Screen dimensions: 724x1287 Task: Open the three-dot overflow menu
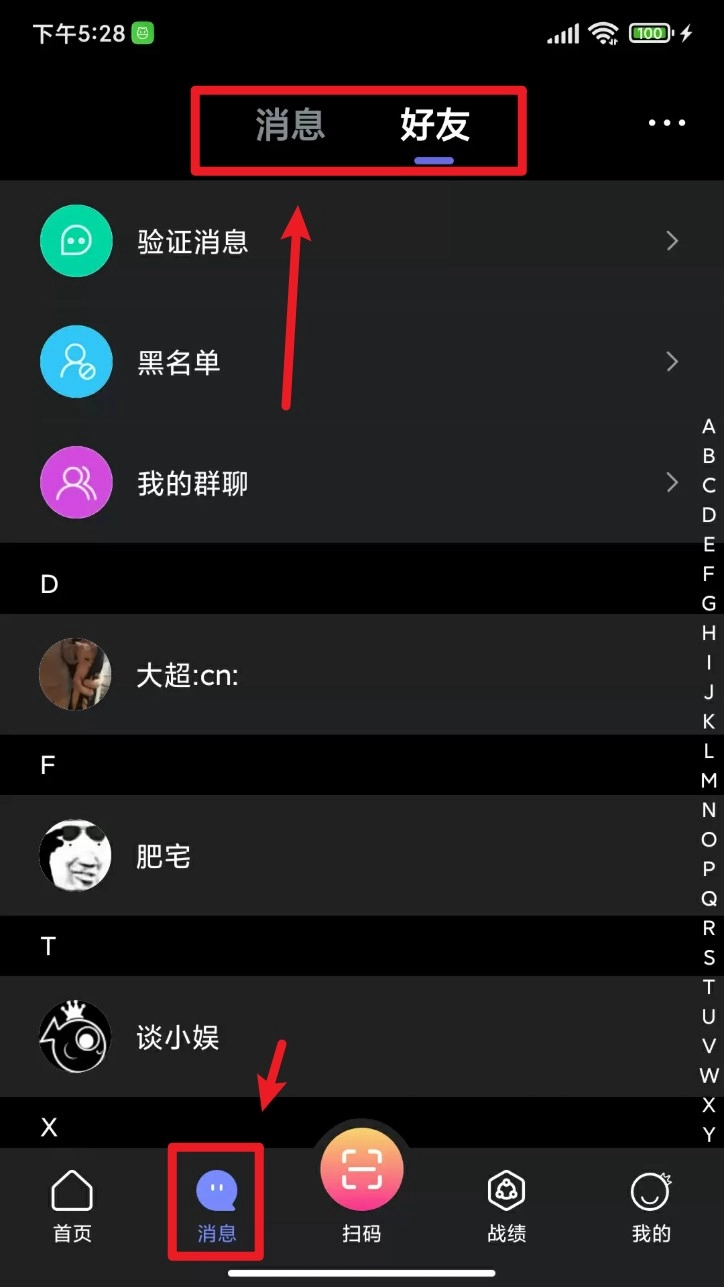point(666,123)
